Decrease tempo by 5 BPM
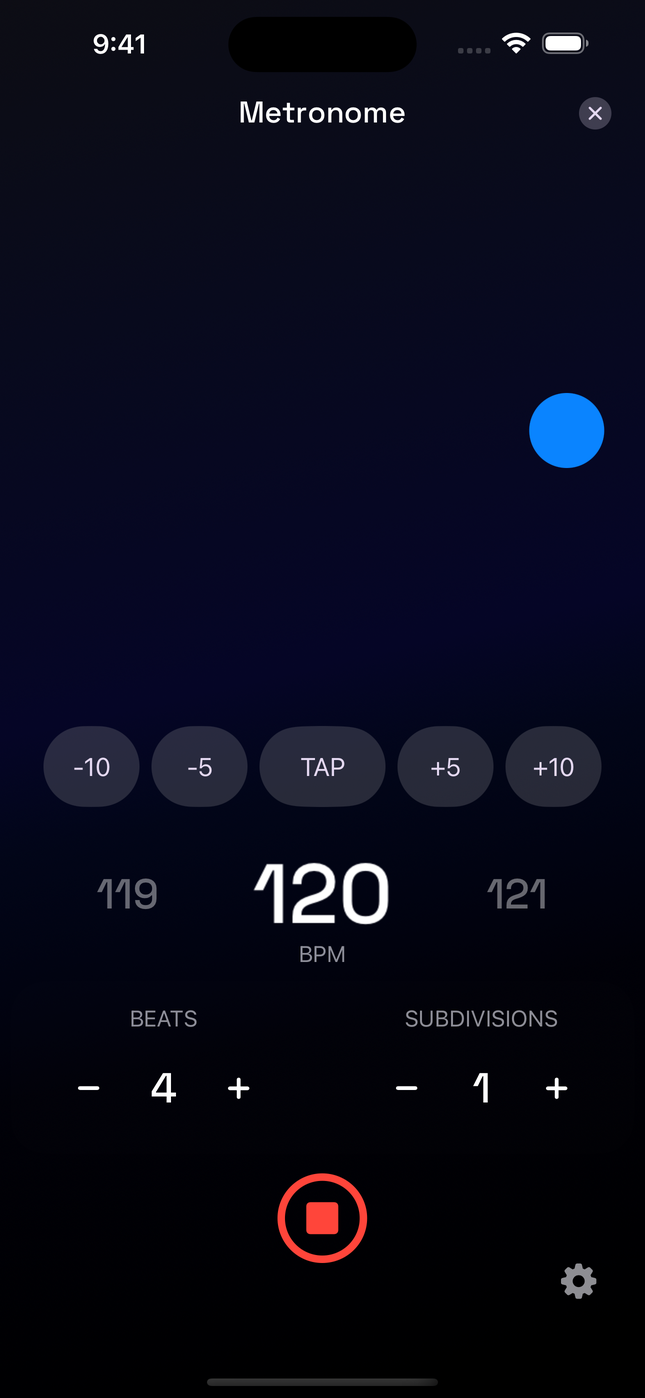645x1398 pixels. pos(199,767)
